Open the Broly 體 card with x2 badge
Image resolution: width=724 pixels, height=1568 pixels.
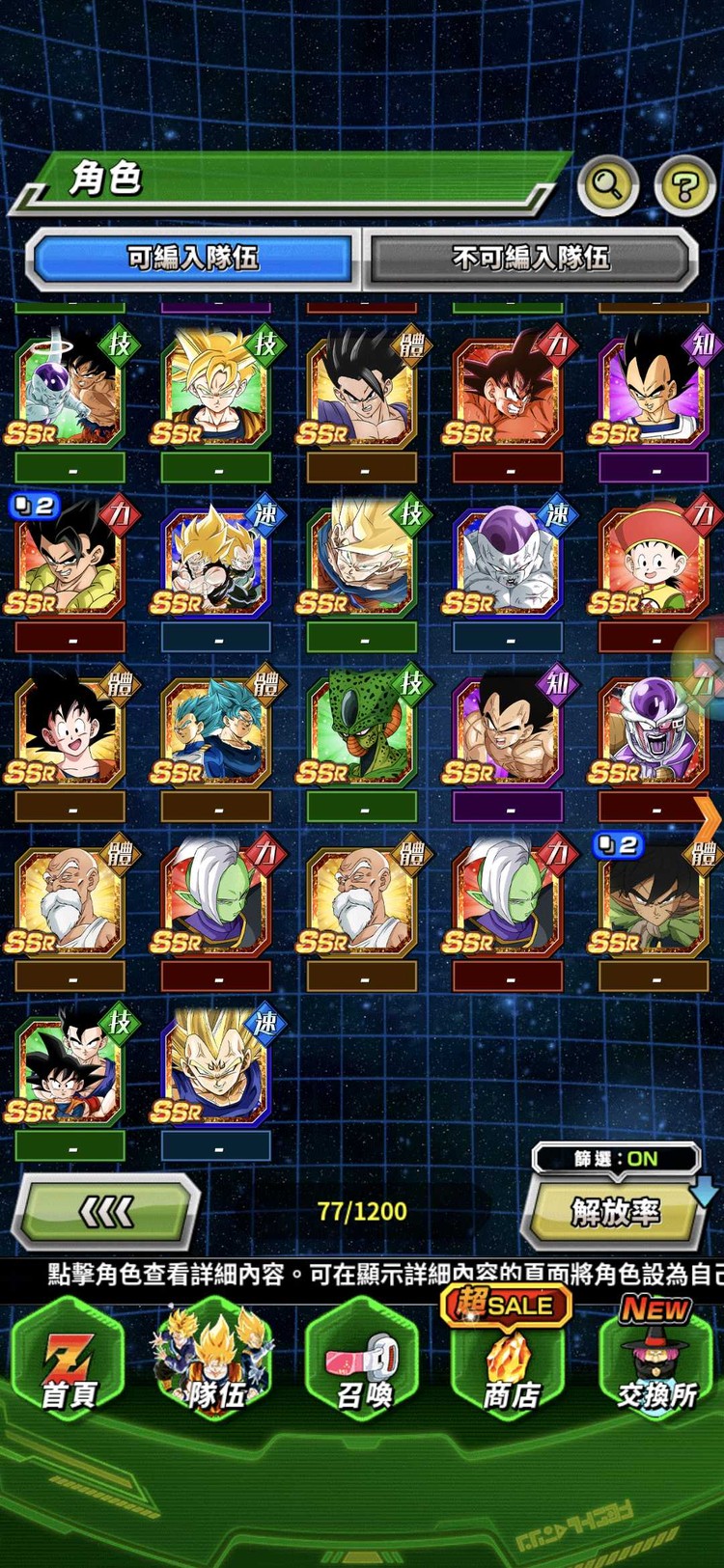[654, 902]
